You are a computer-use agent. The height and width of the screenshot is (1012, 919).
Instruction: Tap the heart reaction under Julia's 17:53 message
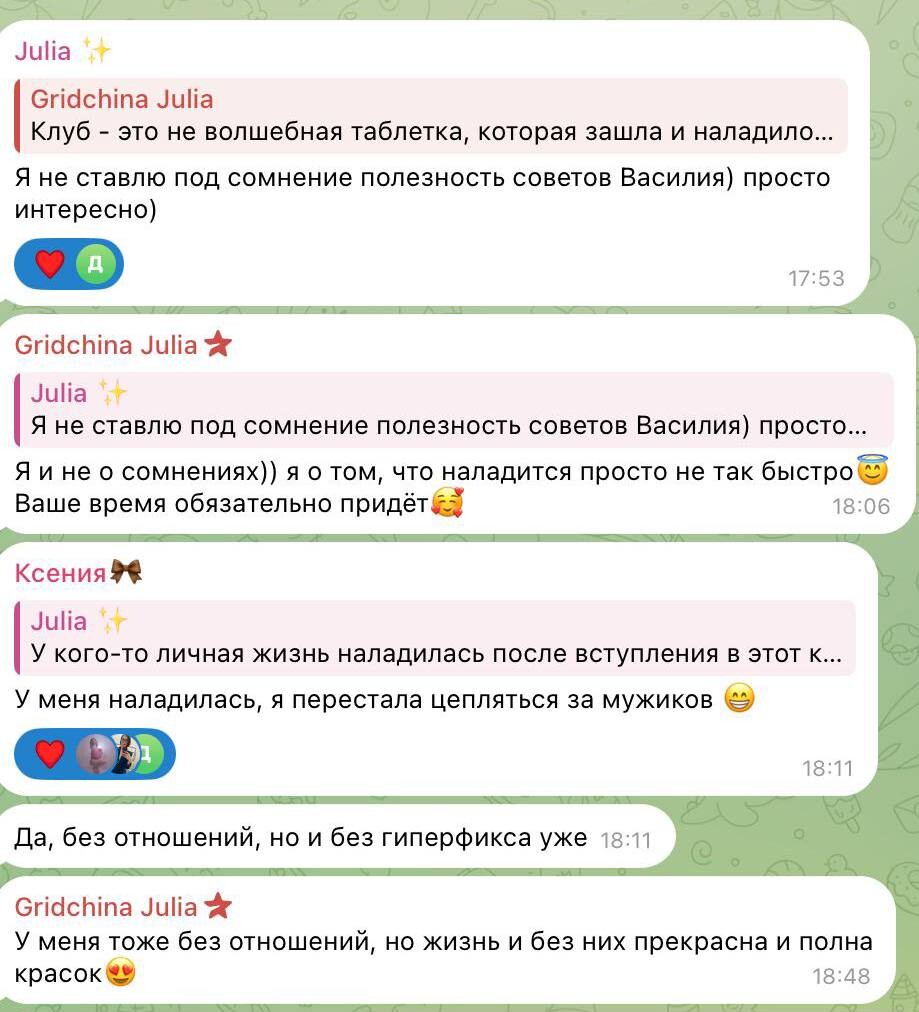point(50,264)
